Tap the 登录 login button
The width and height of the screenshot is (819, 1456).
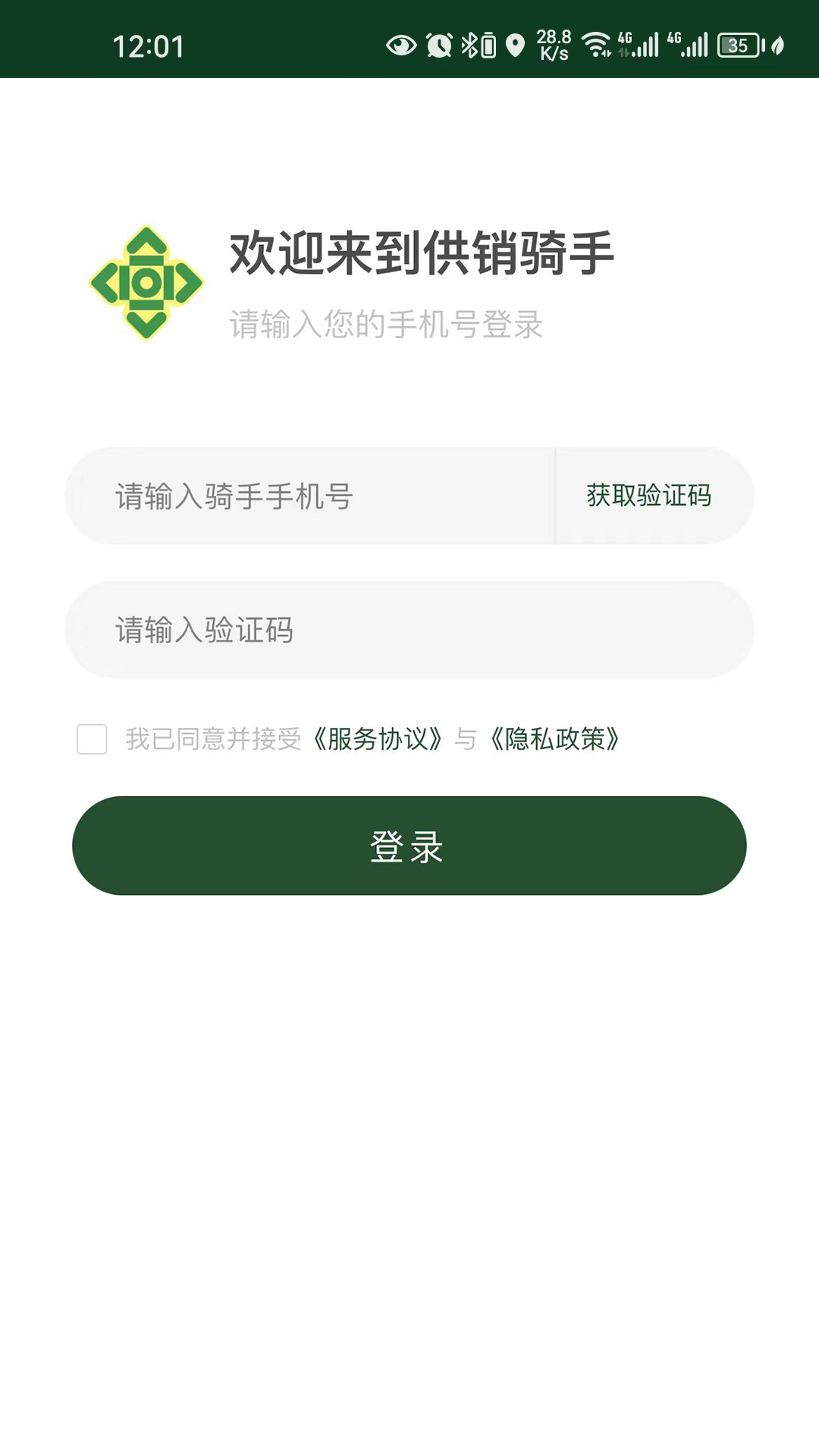pyautogui.click(x=409, y=846)
